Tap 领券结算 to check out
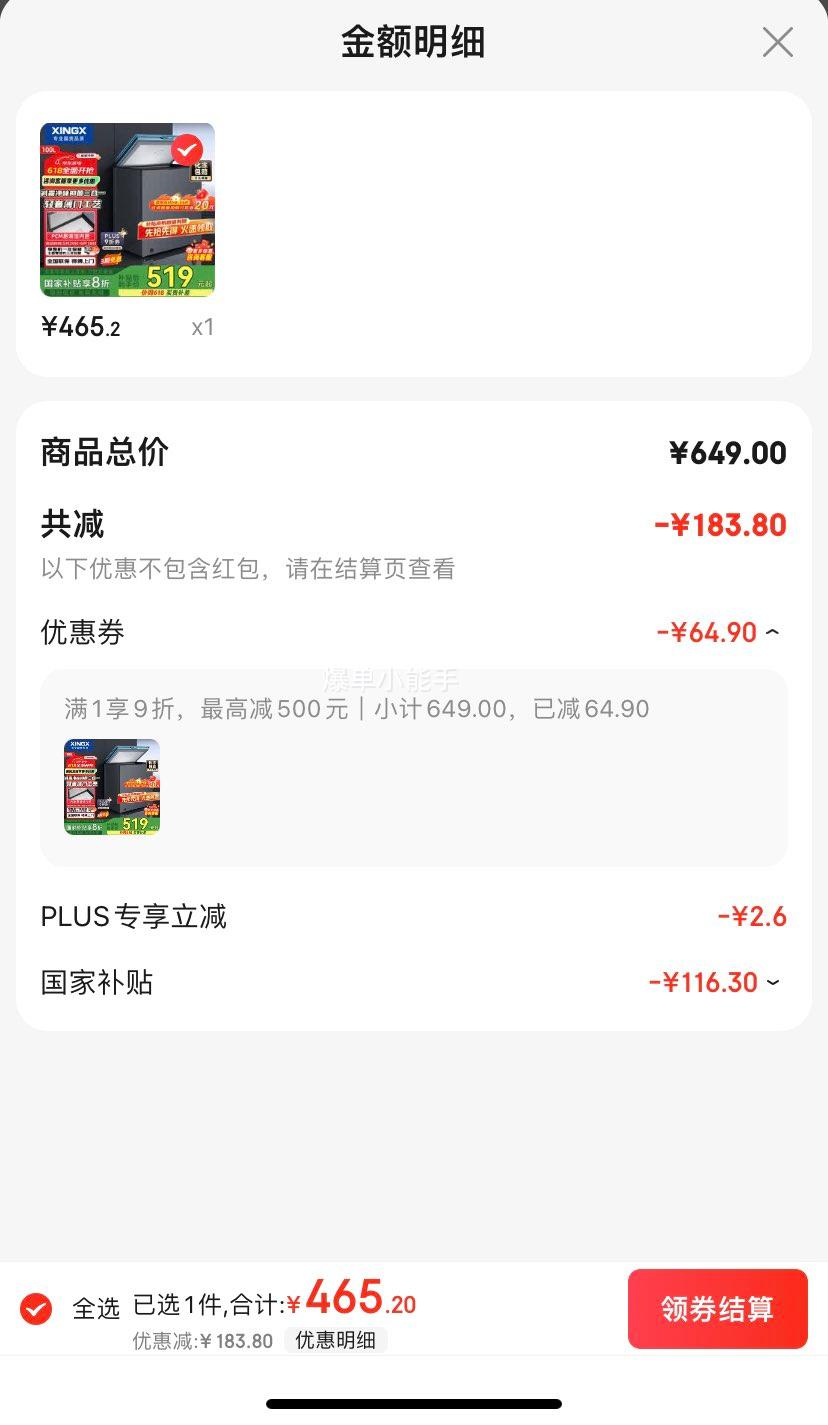Screen dimensions: 828x1425 (717, 1308)
